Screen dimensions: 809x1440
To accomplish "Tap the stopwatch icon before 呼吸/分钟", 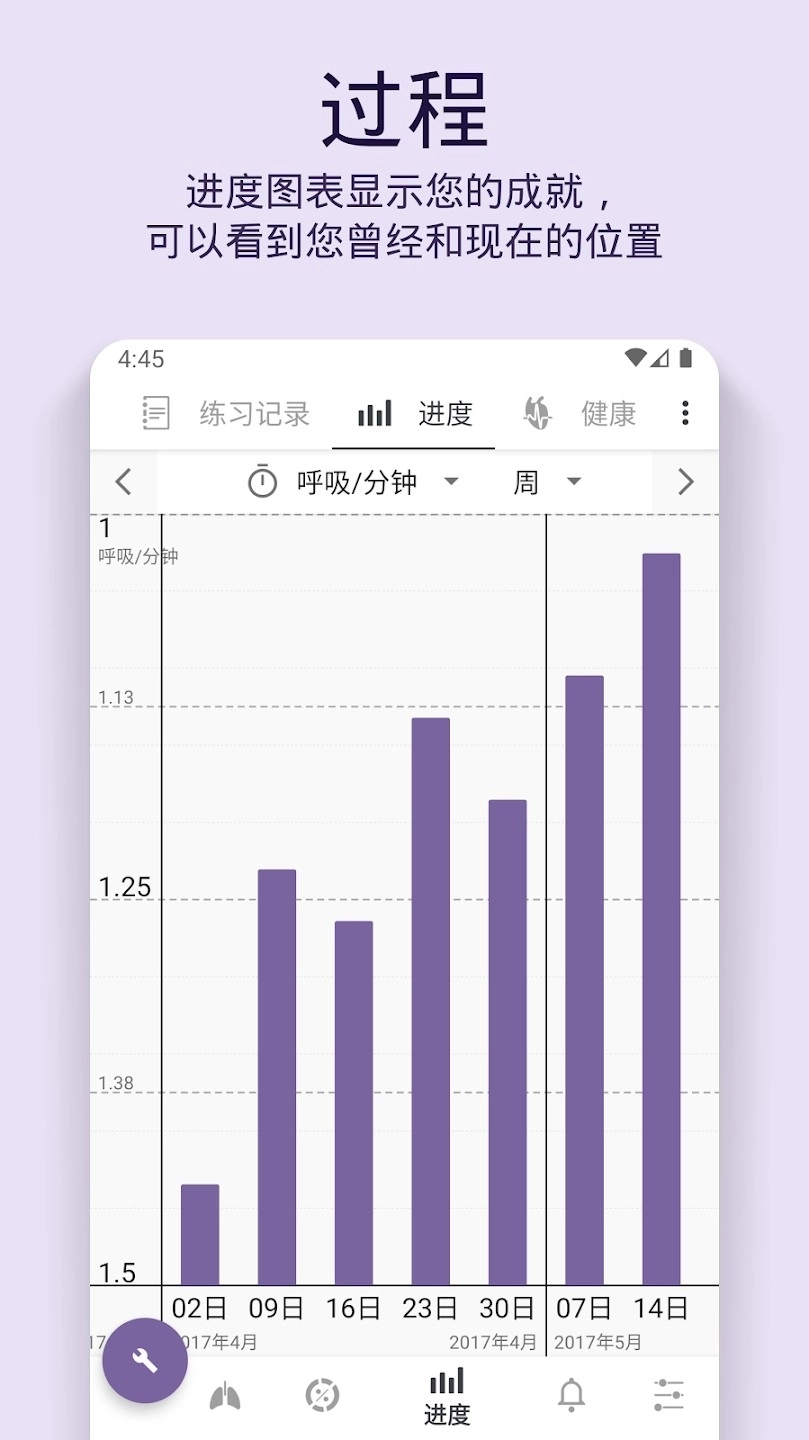I will click(261, 481).
